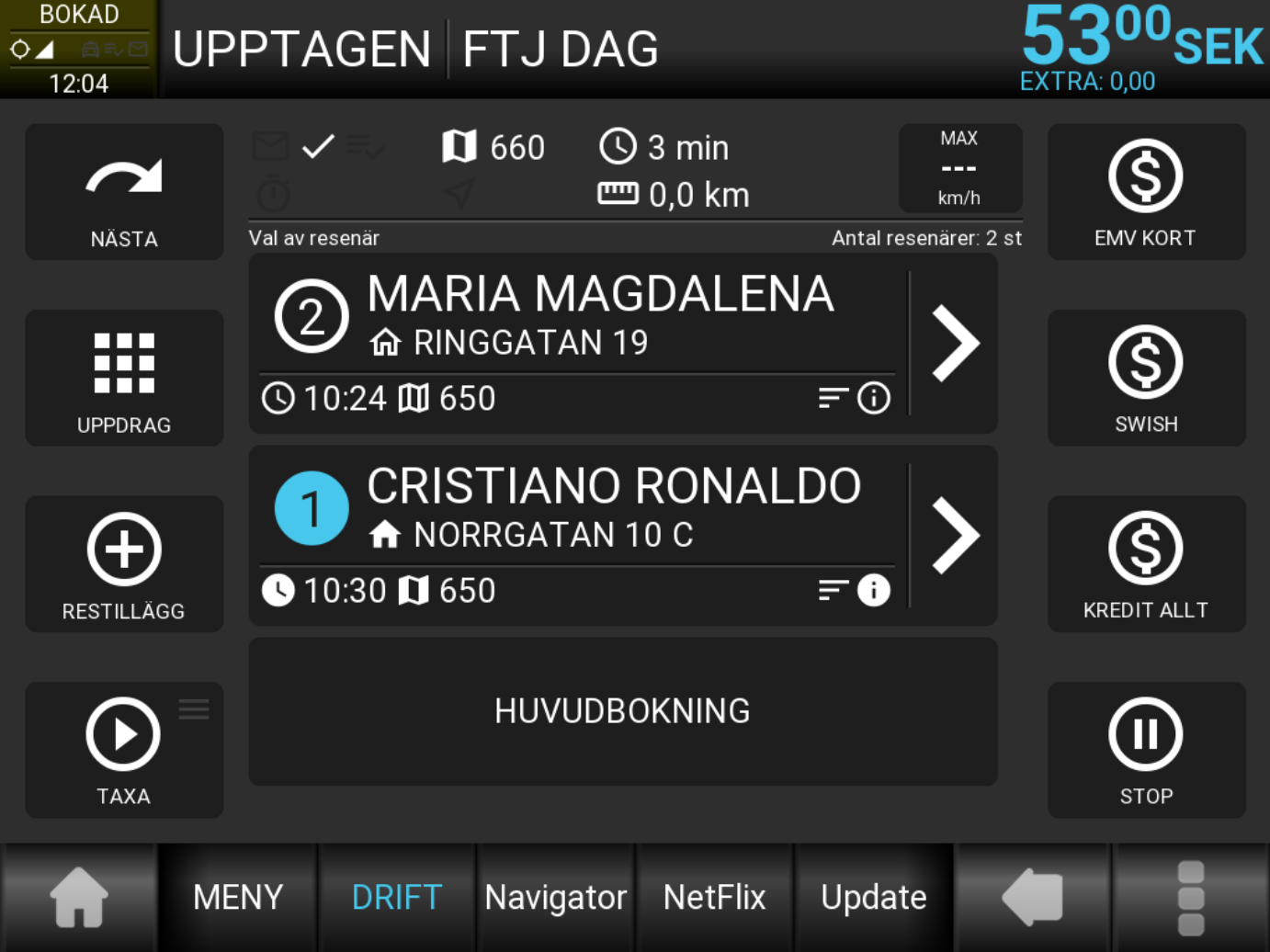Open the UPPDRAG grid
The image size is (1270, 952).
click(x=124, y=378)
